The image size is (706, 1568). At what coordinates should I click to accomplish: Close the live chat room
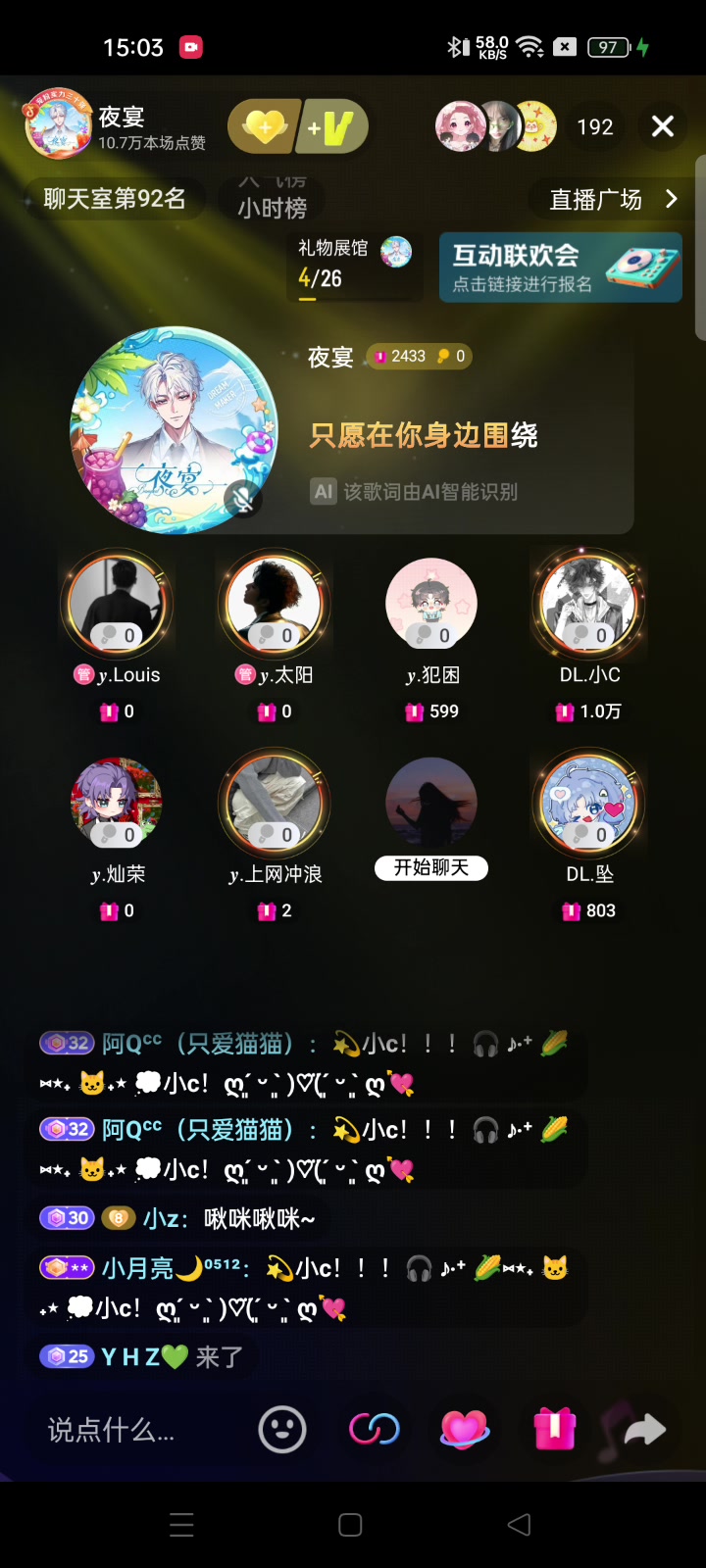pos(663,126)
